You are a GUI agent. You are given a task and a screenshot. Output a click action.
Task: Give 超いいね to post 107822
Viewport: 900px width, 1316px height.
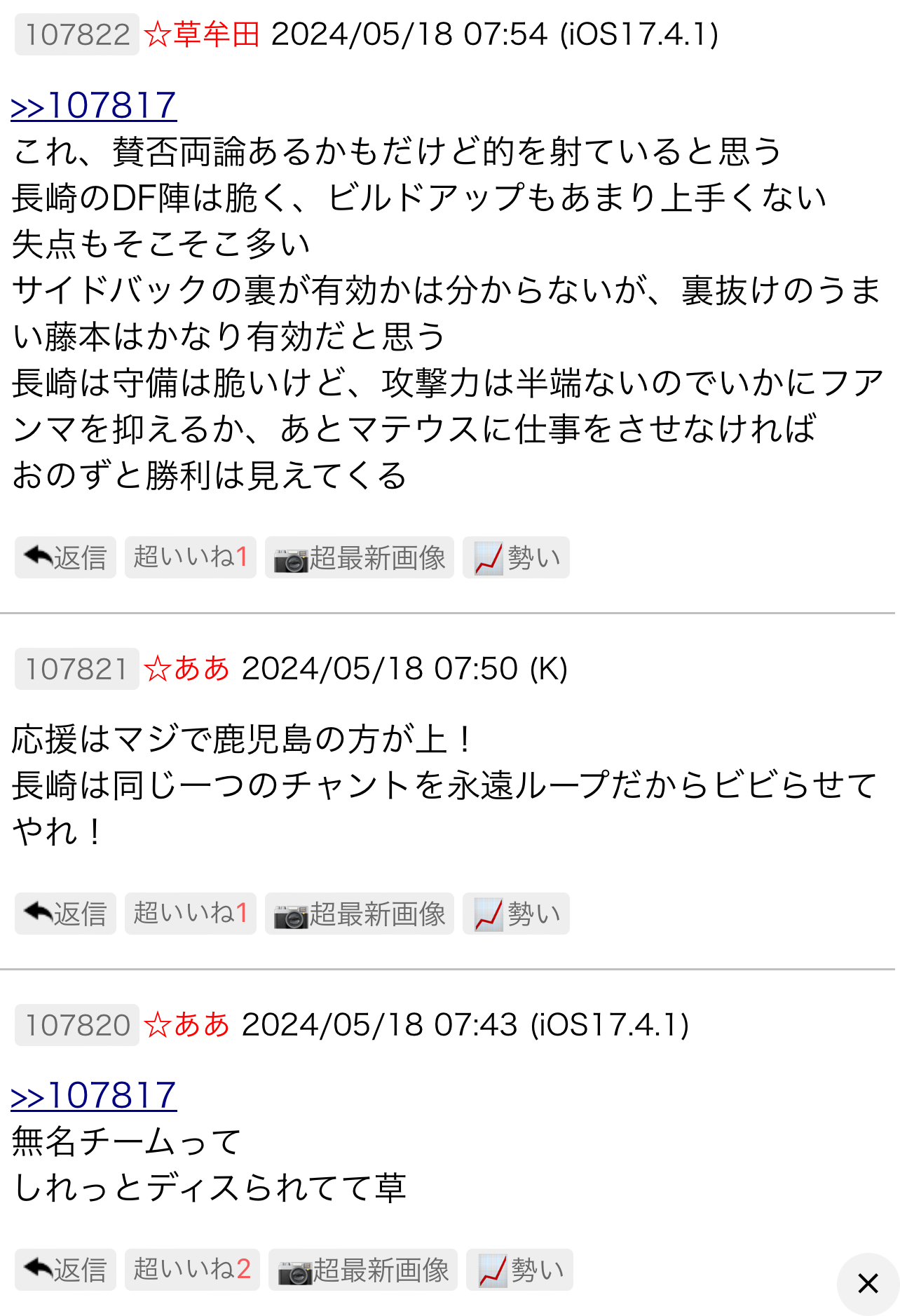point(190,558)
